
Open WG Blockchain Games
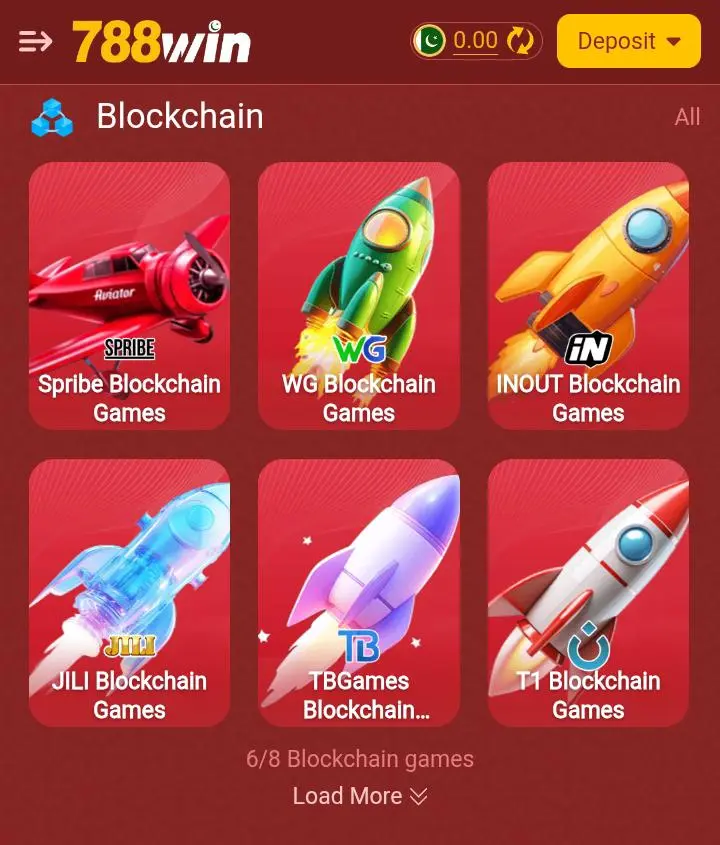pos(359,296)
